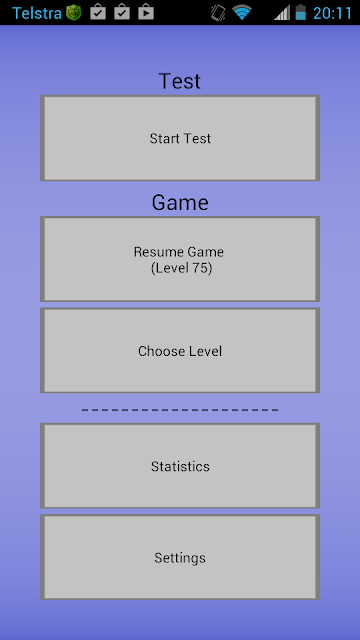Image resolution: width=360 pixels, height=640 pixels.
Task: Open the Choose Level screen
Action: tap(180, 350)
